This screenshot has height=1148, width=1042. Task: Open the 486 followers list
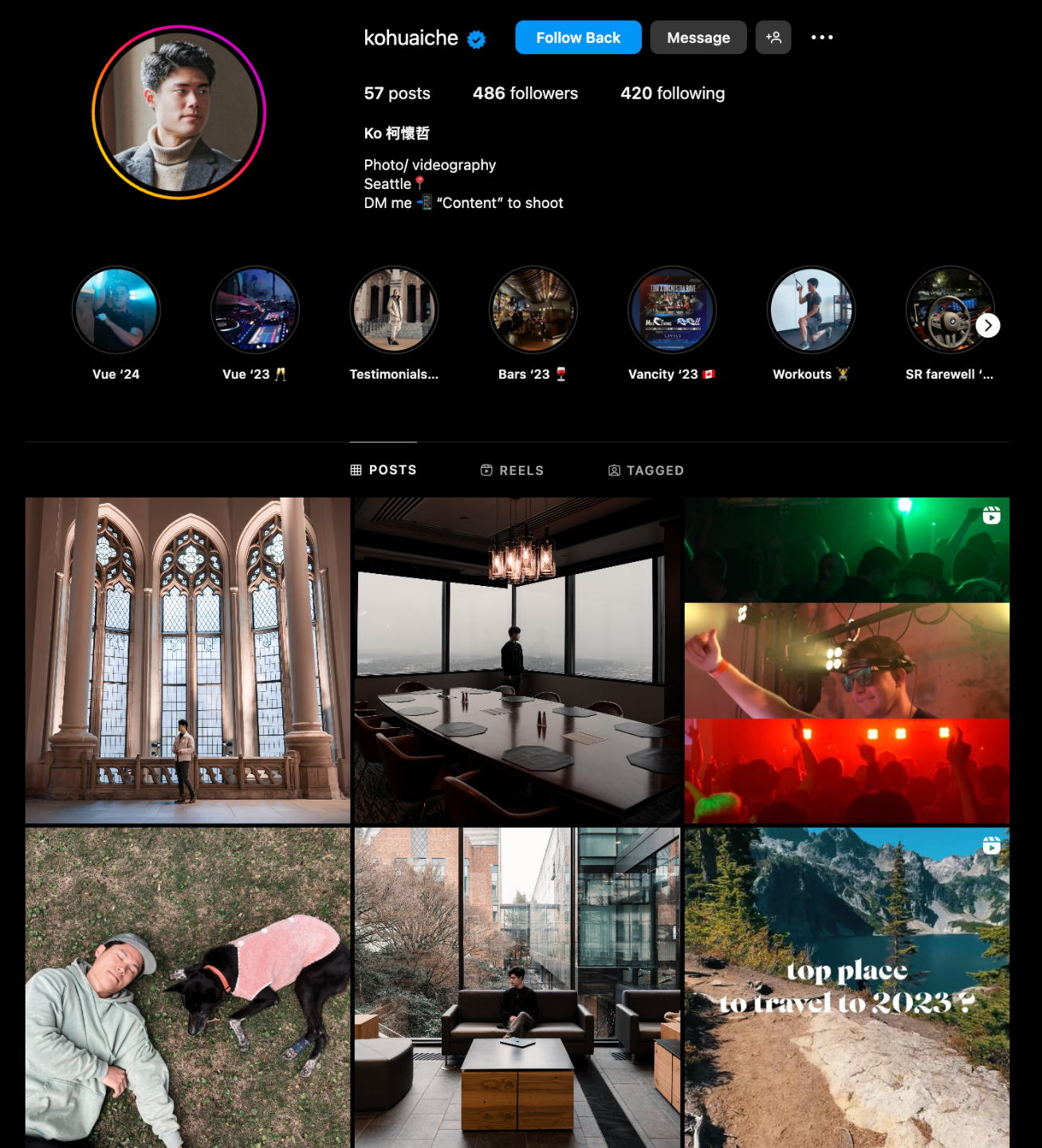(x=525, y=93)
